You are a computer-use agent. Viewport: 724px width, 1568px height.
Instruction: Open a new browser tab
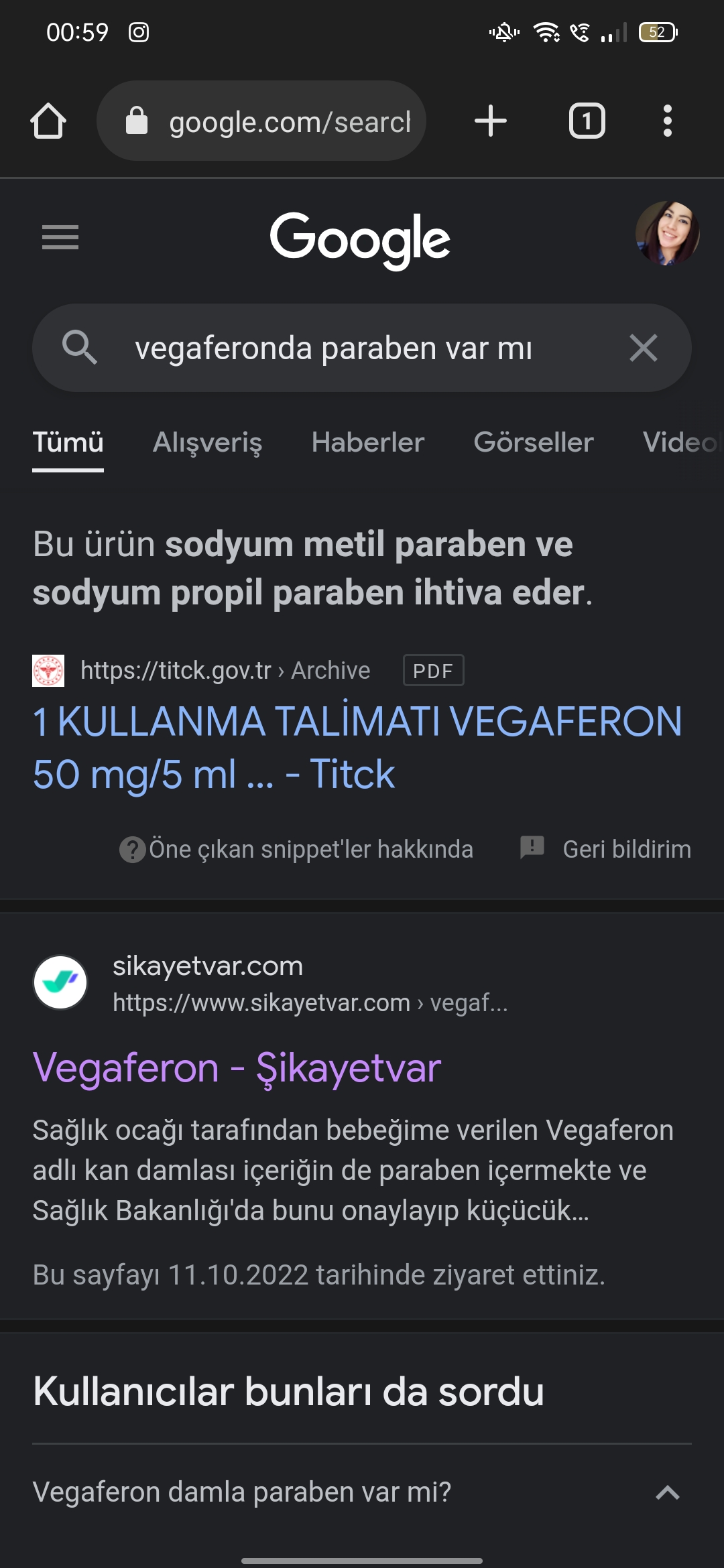click(x=491, y=121)
